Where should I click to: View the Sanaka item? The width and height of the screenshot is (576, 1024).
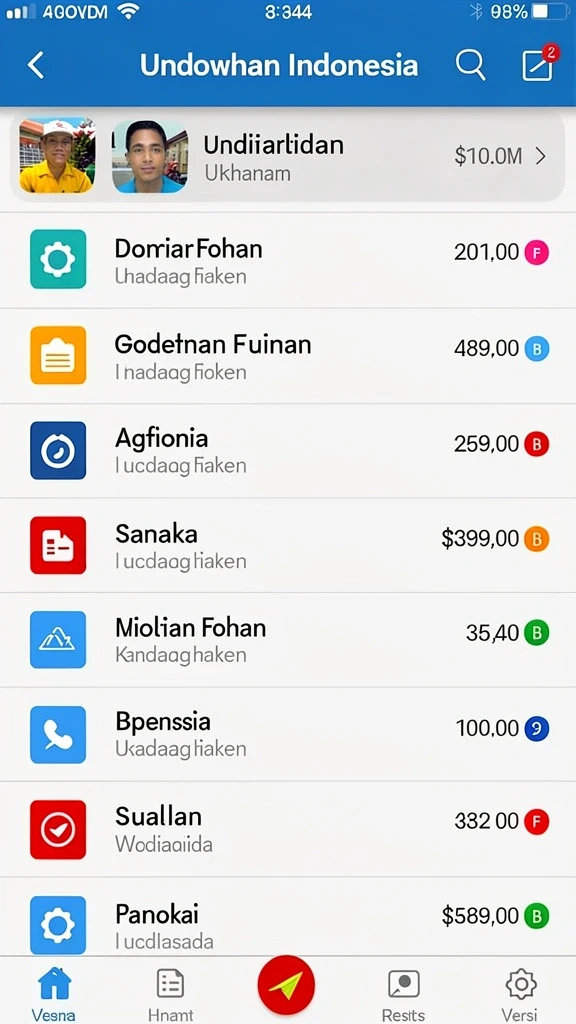[x=288, y=546]
